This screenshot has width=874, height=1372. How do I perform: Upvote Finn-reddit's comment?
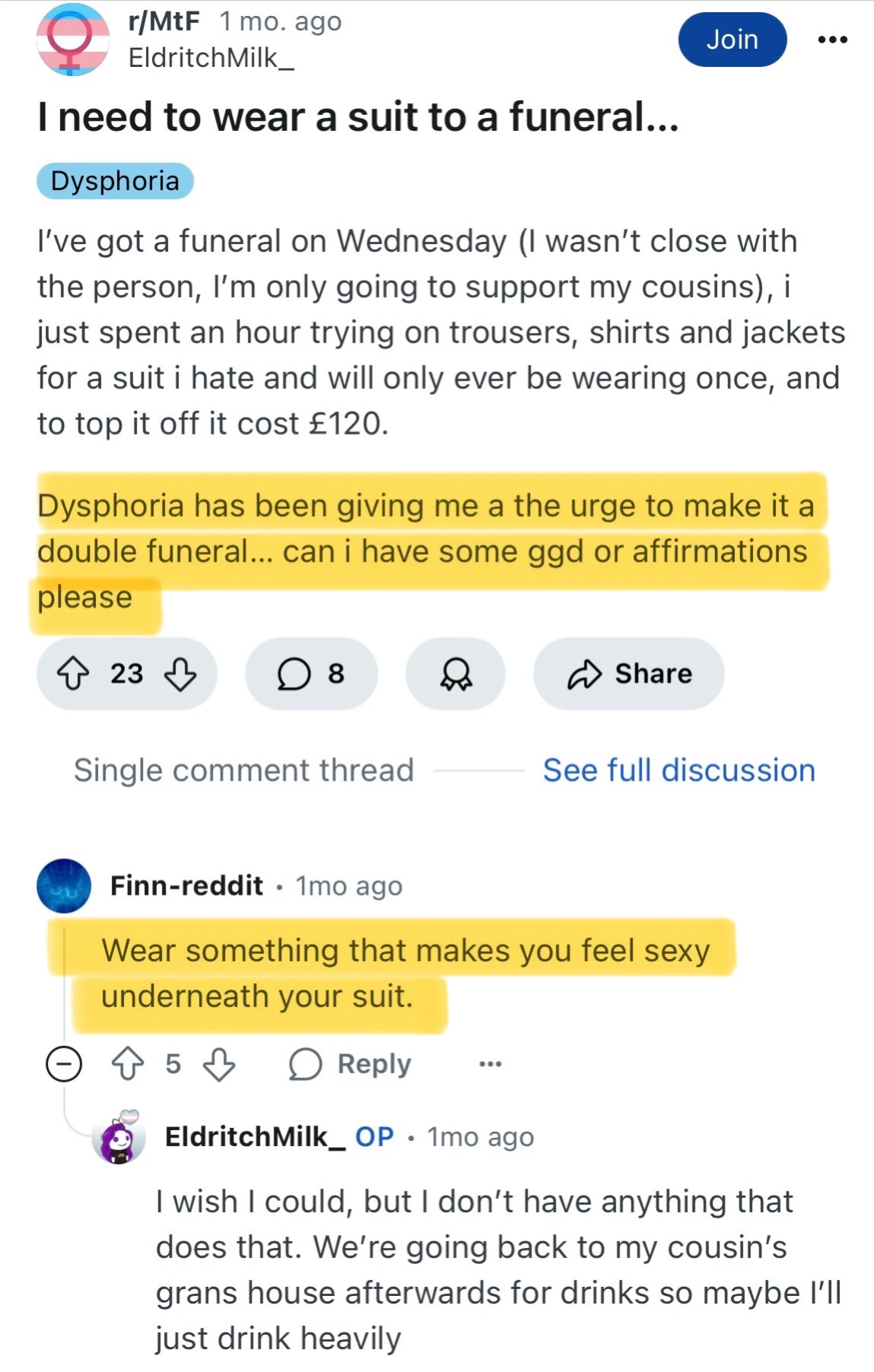coord(127,1063)
